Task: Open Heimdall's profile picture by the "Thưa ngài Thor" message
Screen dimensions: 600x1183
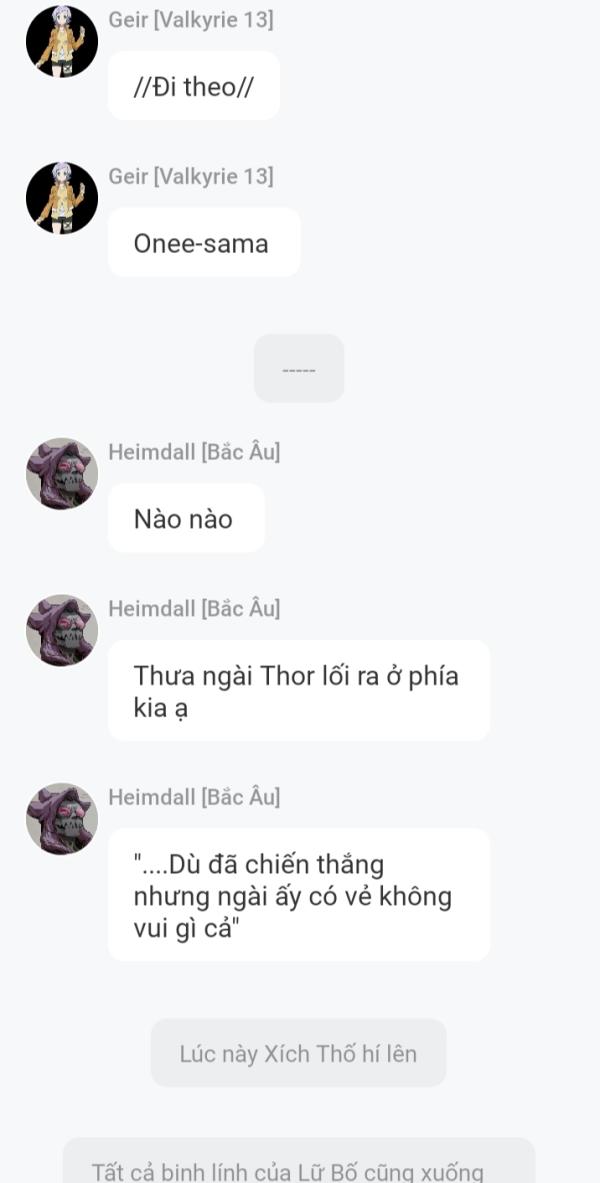Action: click(x=62, y=630)
